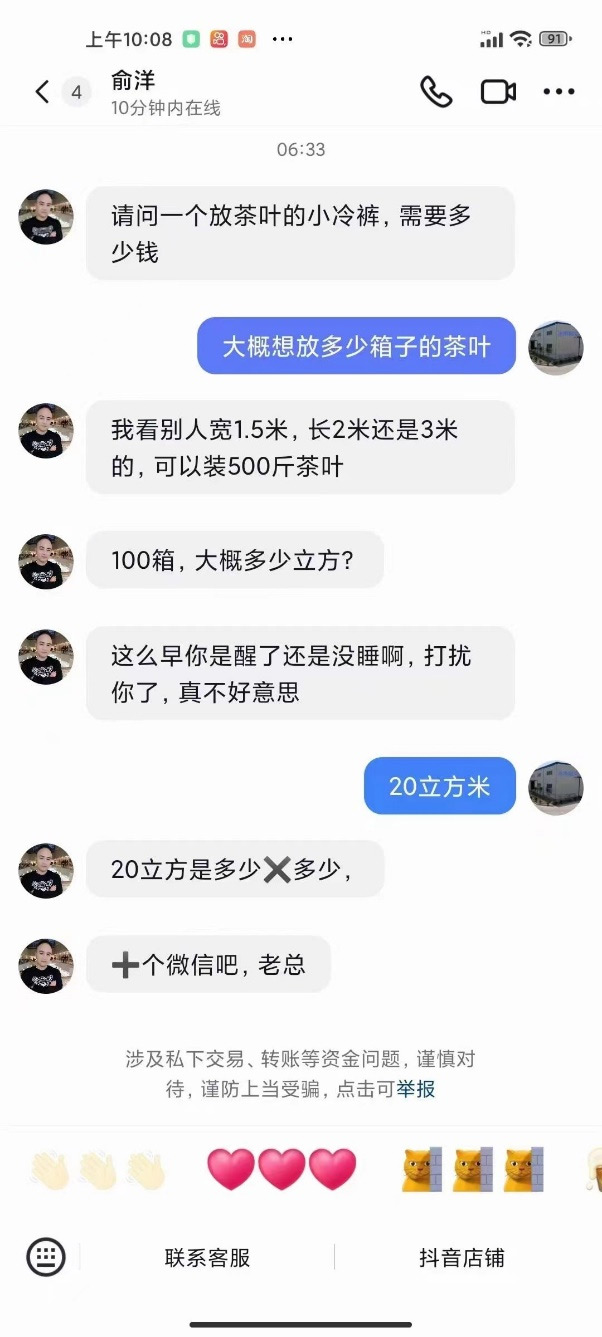Open the chat overflow menu

click(559, 92)
